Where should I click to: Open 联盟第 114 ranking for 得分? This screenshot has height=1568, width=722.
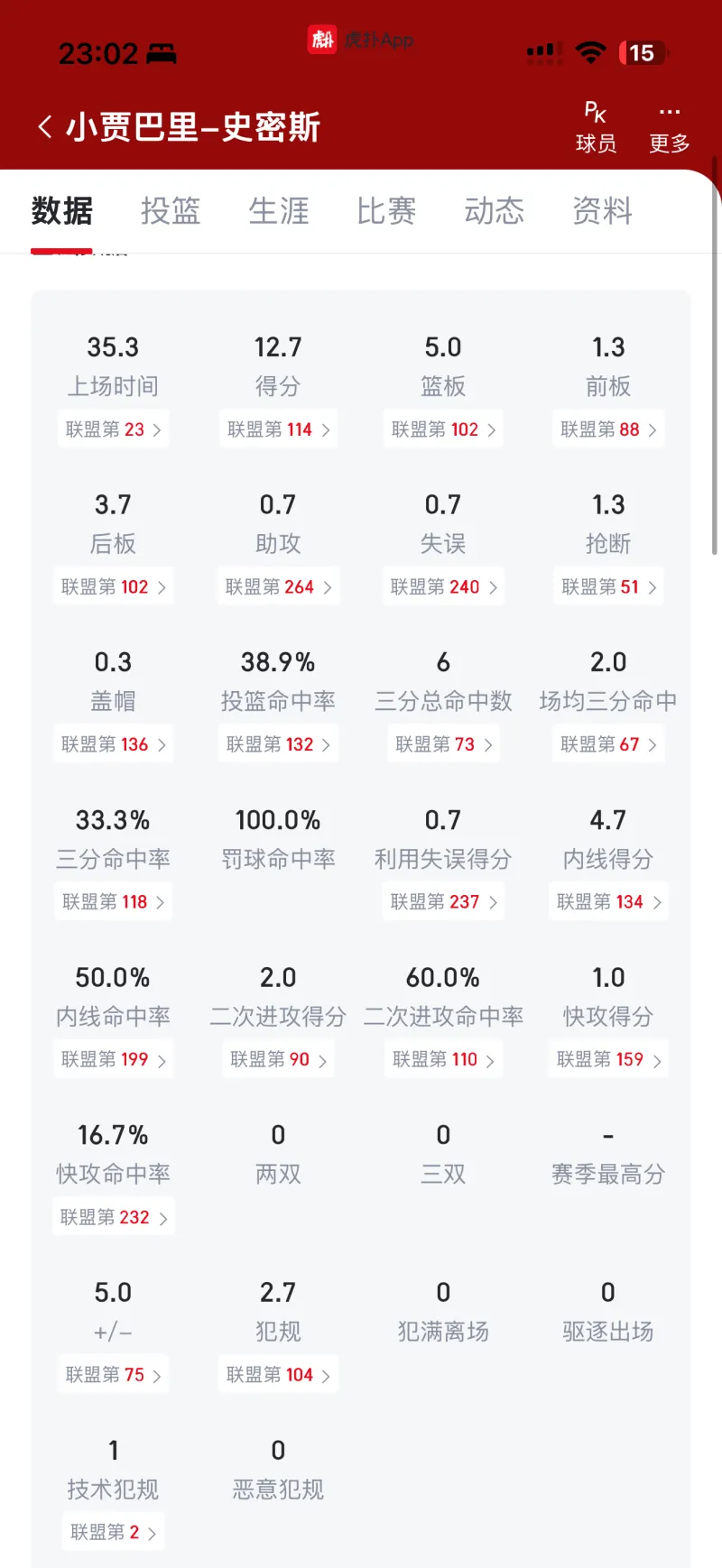tap(278, 429)
